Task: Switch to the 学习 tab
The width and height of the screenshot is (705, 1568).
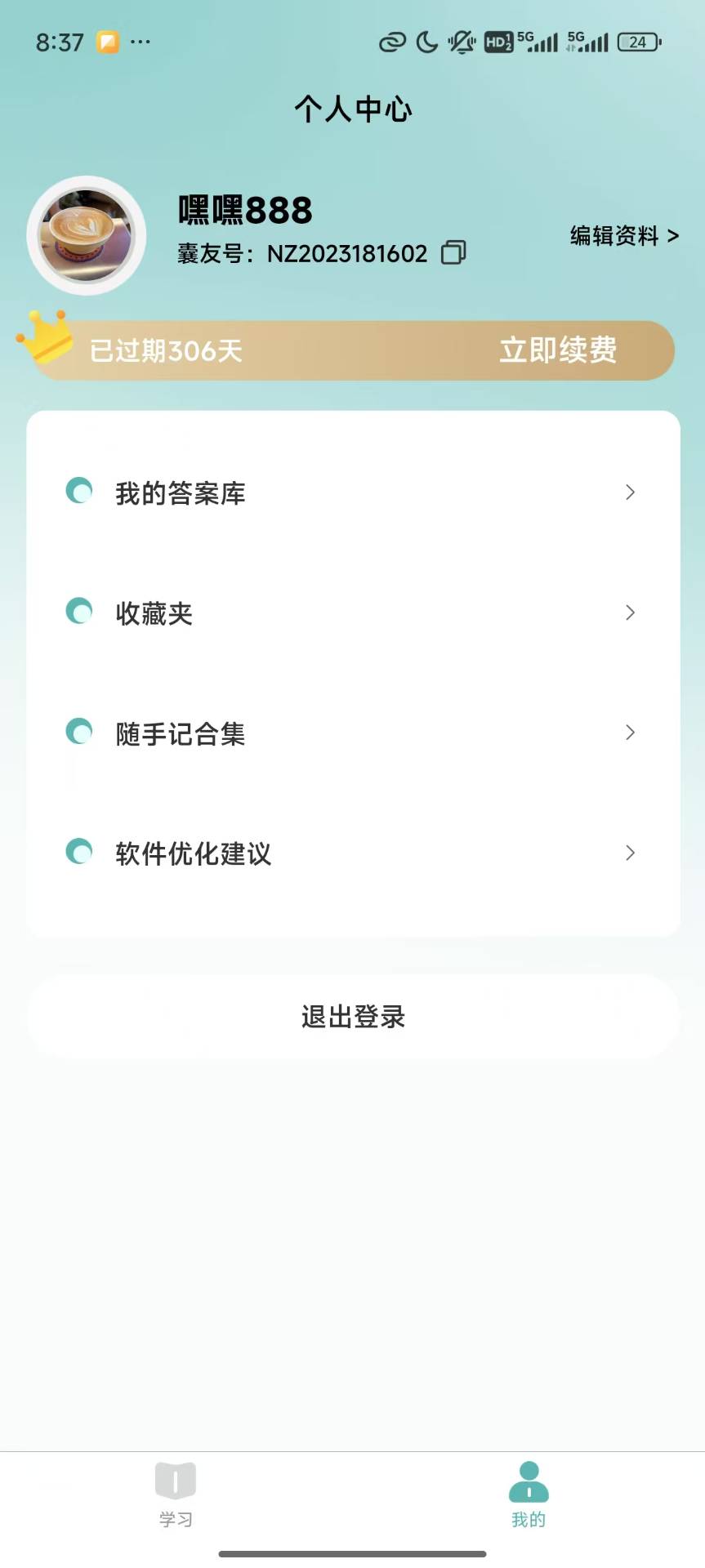Action: (x=176, y=1503)
